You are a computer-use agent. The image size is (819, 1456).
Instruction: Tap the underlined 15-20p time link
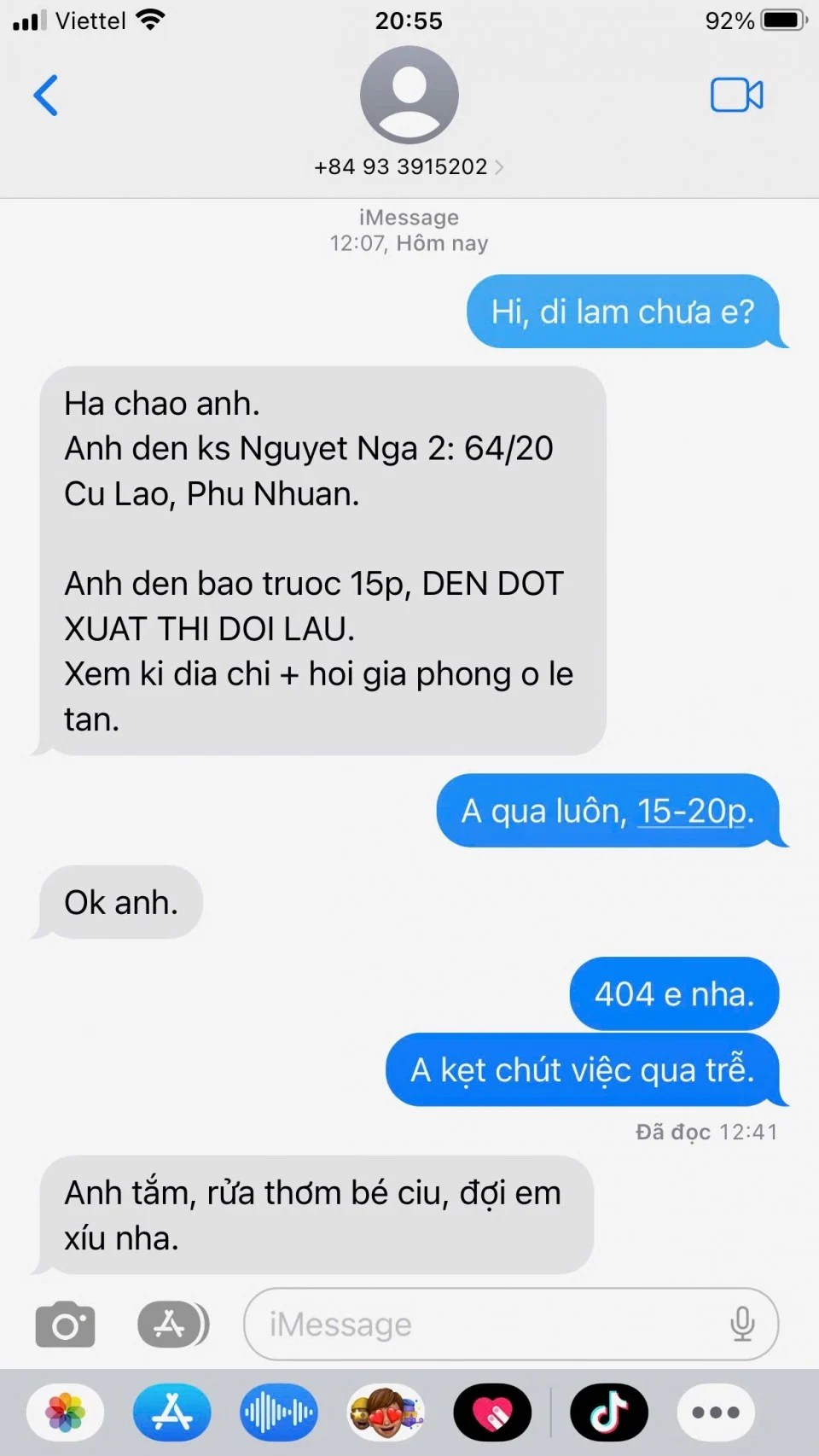click(x=694, y=811)
